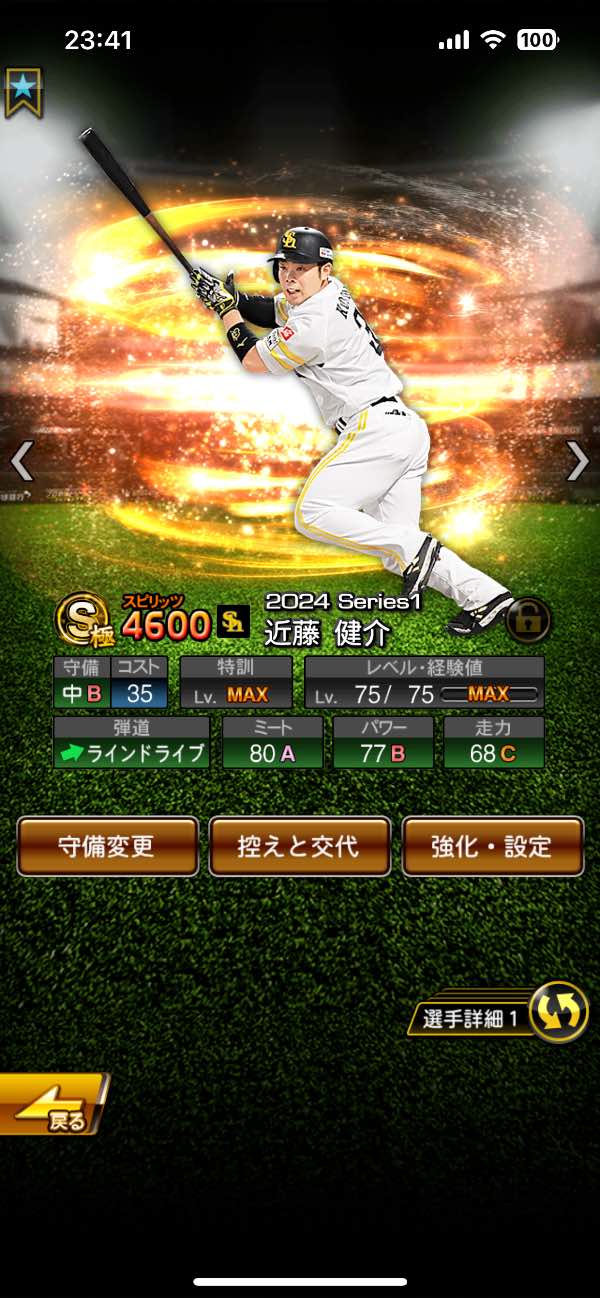This screenshot has width=600, height=1298.
Task: Show the previous player with left arrow
Action: (22, 461)
